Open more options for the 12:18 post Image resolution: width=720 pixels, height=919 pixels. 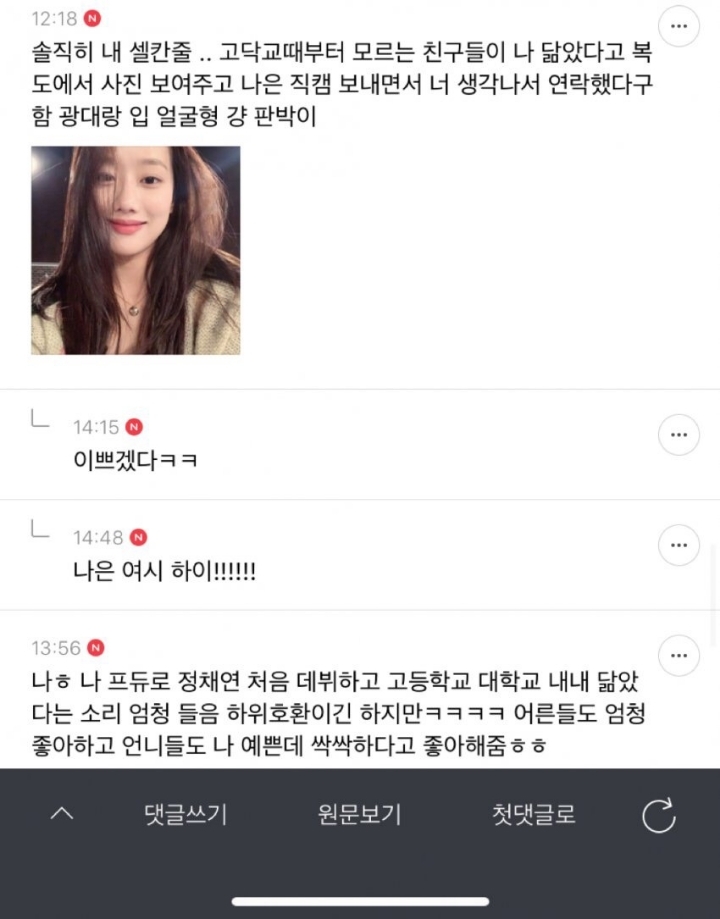pyautogui.click(x=679, y=27)
